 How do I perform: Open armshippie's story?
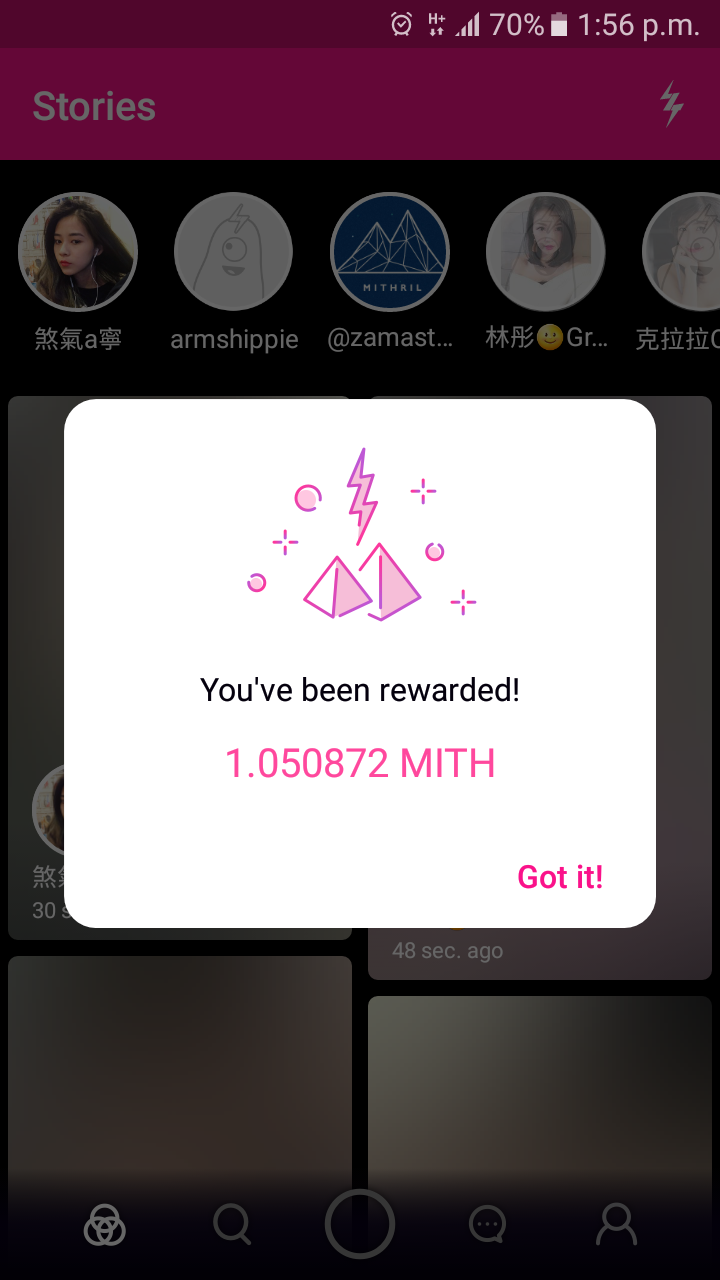click(233, 252)
